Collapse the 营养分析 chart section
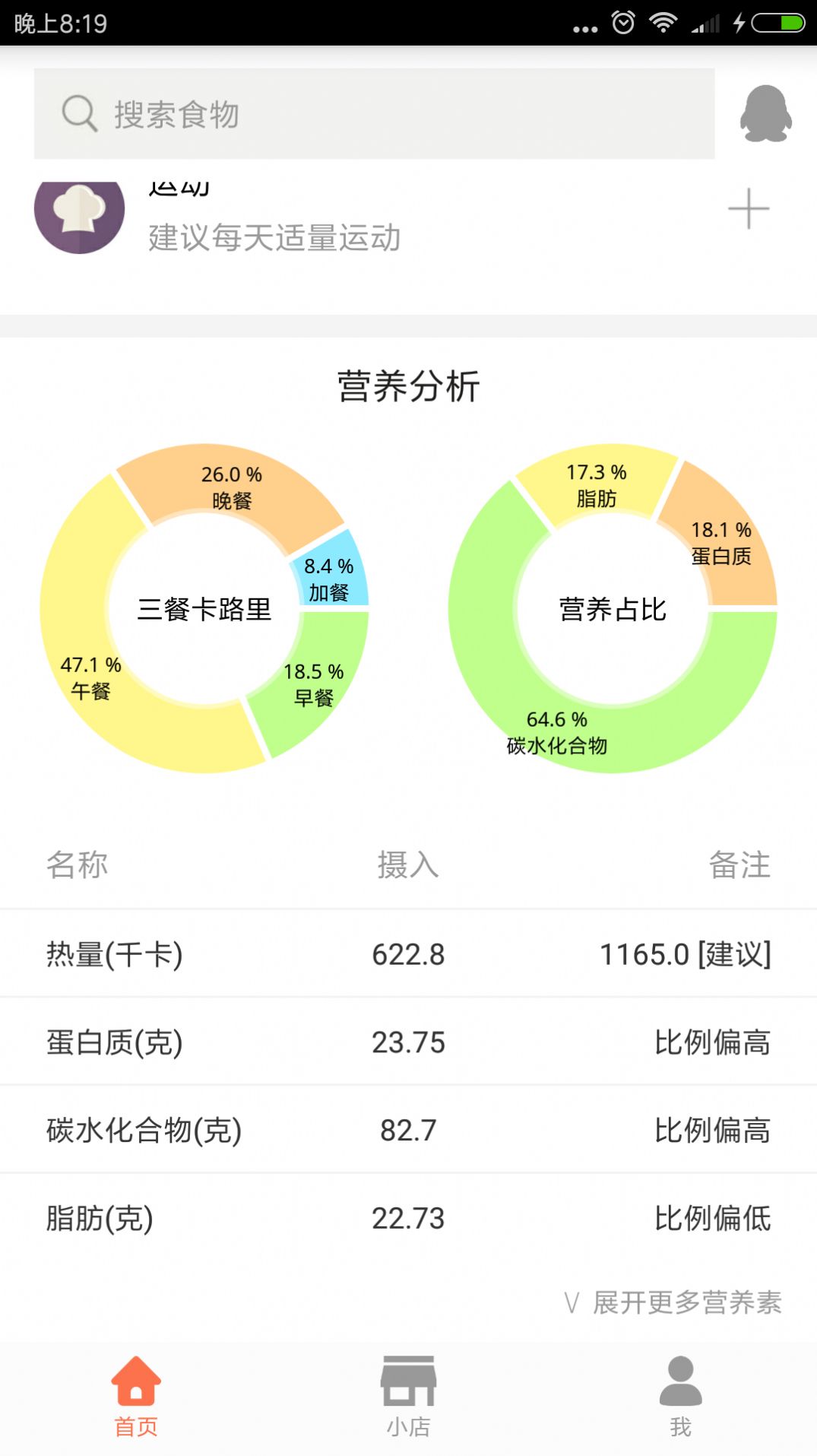817x1456 pixels. 408,384
